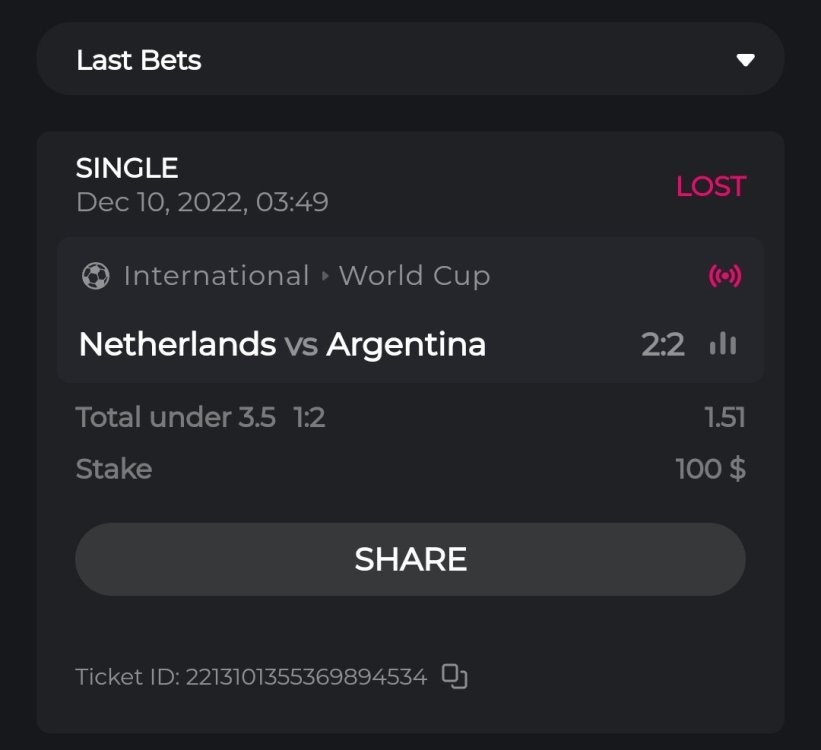Image resolution: width=821 pixels, height=750 pixels.
Task: Open match statistics bar chart icon
Action: (x=723, y=345)
